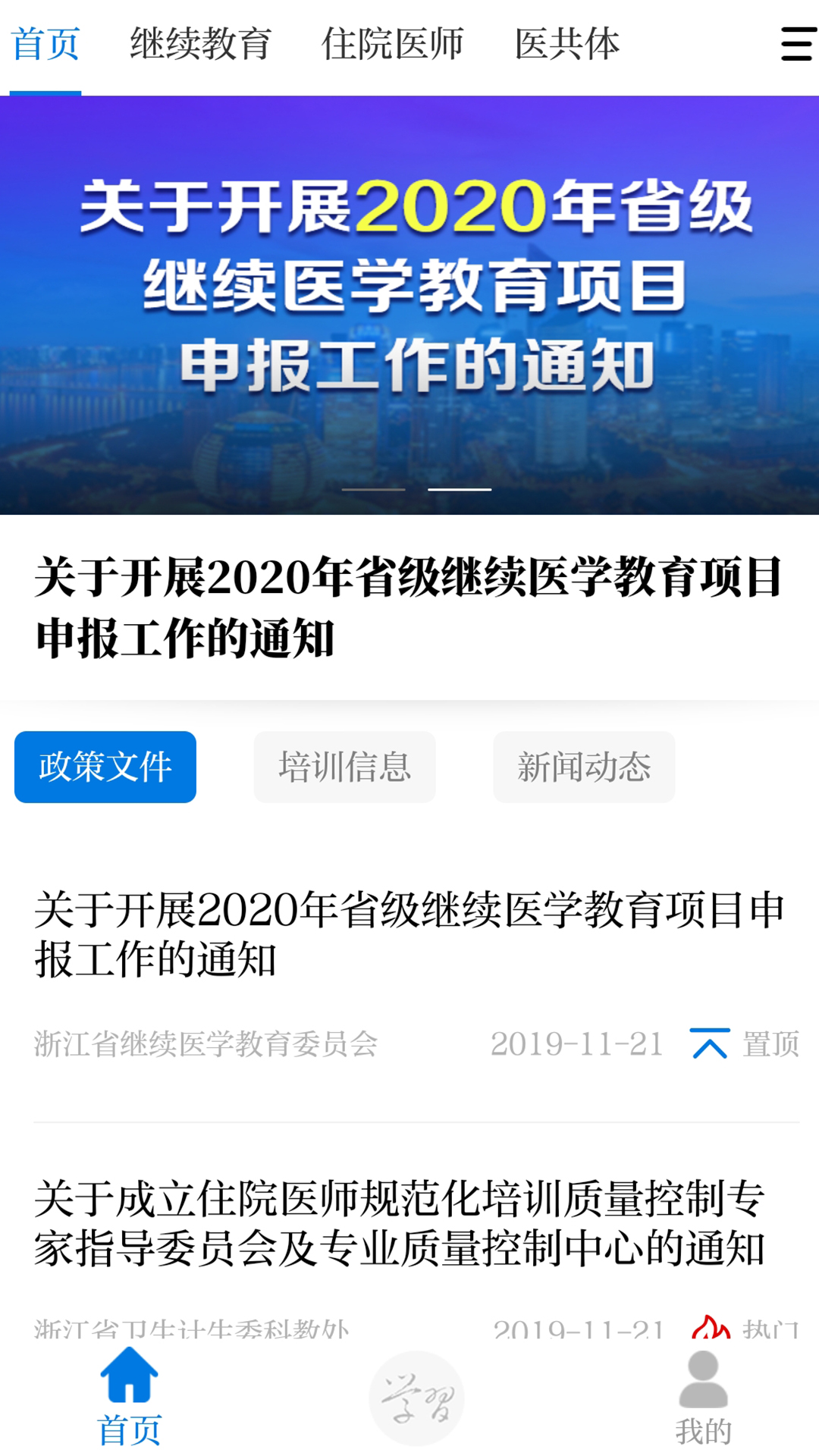Show the 培训信息 category

[x=344, y=767]
